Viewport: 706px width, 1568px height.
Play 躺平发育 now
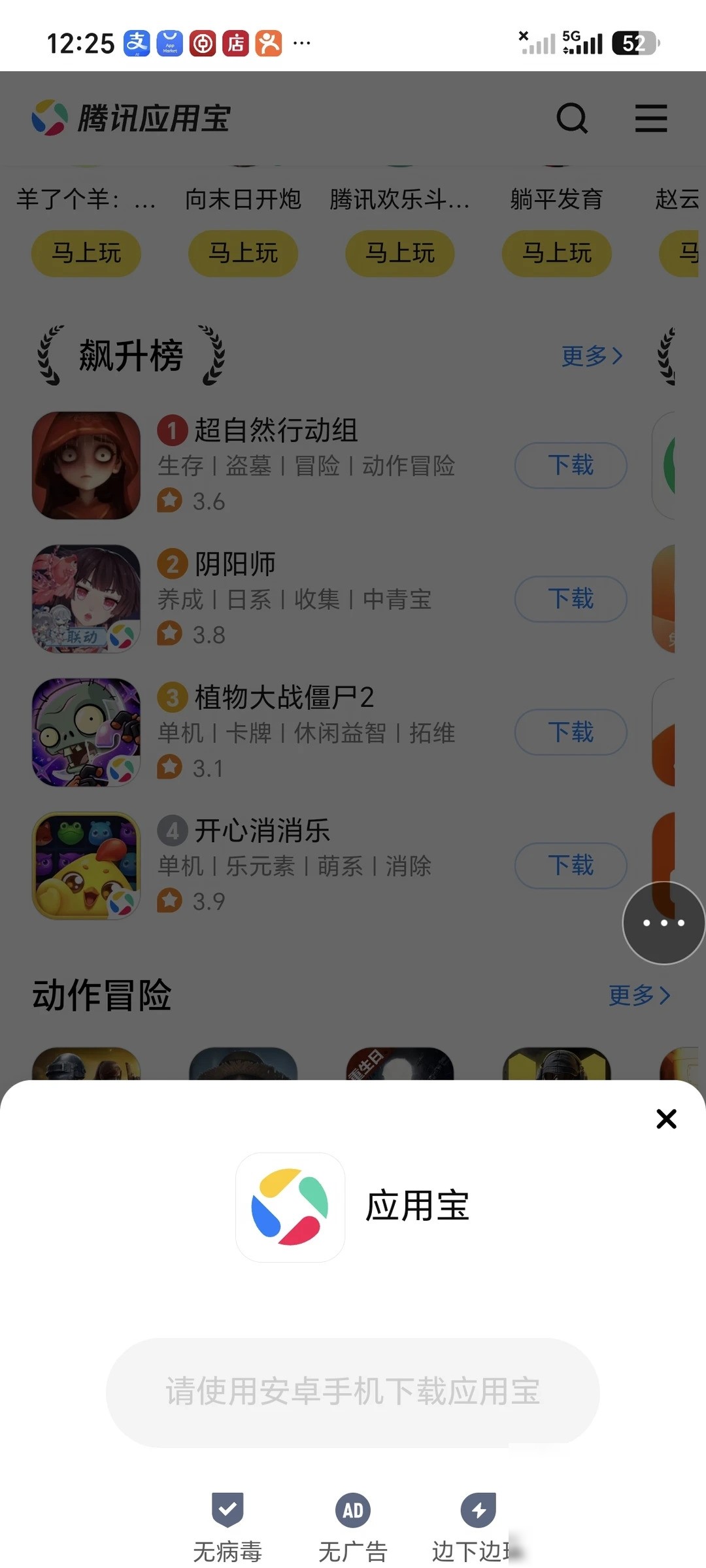pyautogui.click(x=557, y=253)
